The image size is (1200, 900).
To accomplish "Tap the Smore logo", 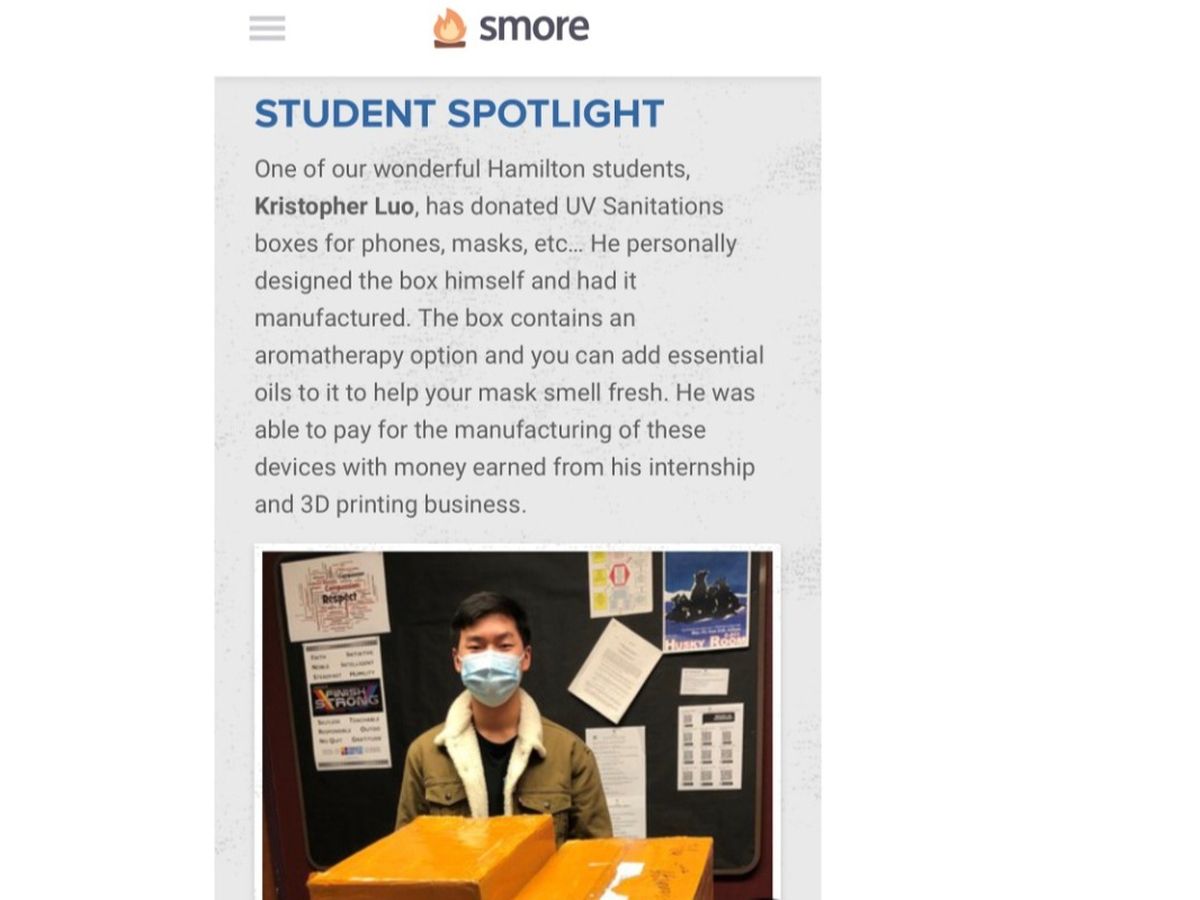I will pos(511,28).
